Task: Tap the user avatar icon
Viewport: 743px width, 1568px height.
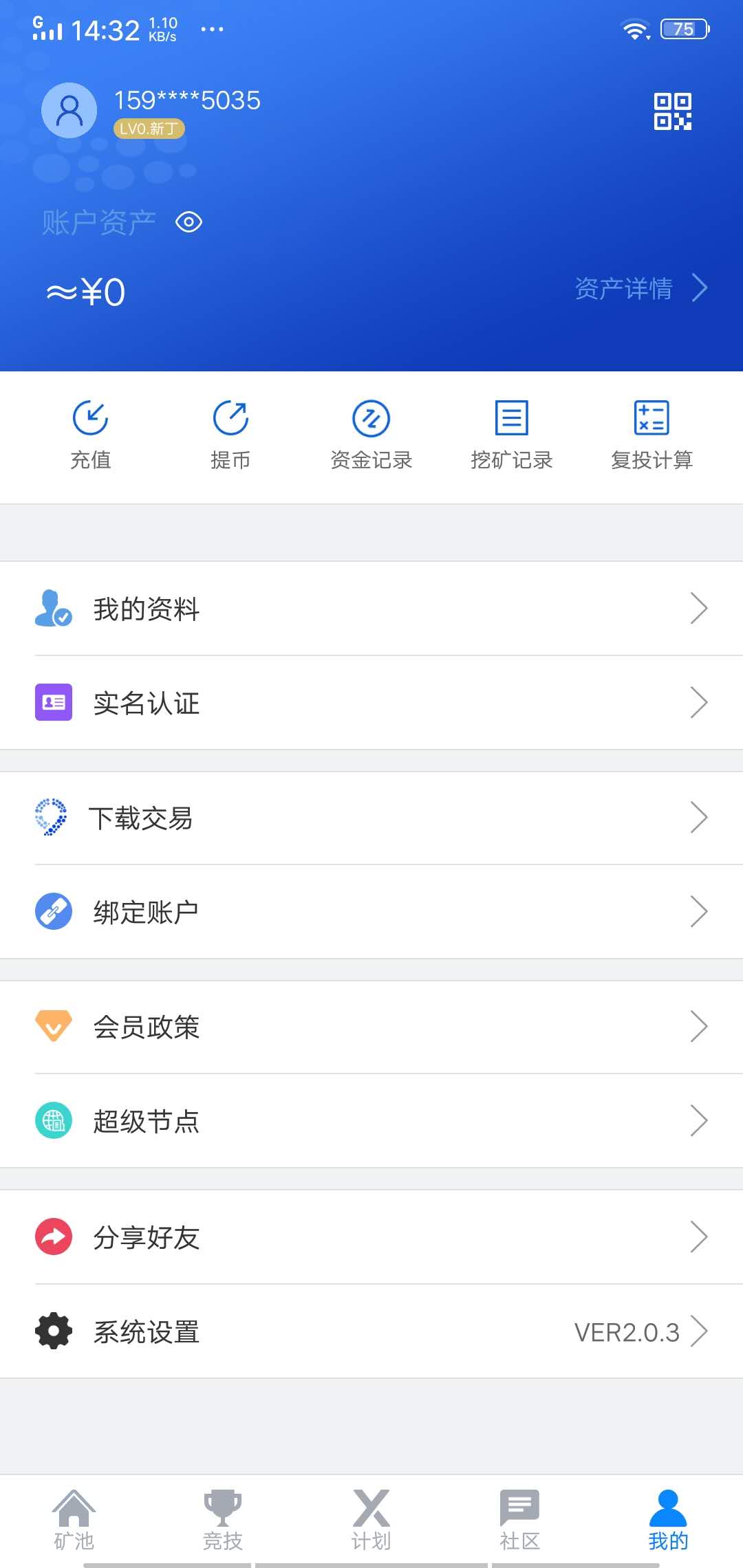Action: coord(69,110)
